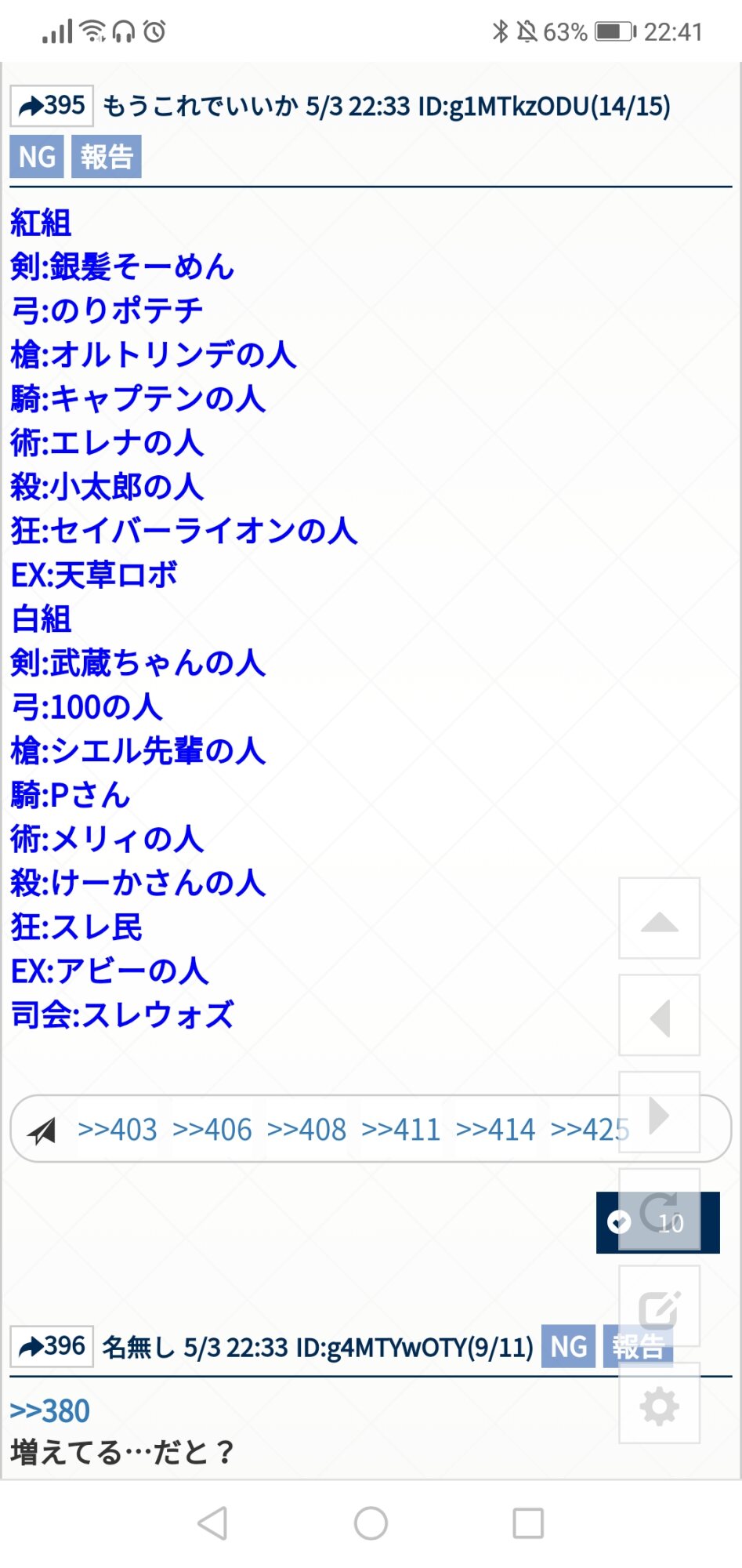Like post 395 with the heart button
The width and height of the screenshot is (742, 1568).
pos(619,1222)
